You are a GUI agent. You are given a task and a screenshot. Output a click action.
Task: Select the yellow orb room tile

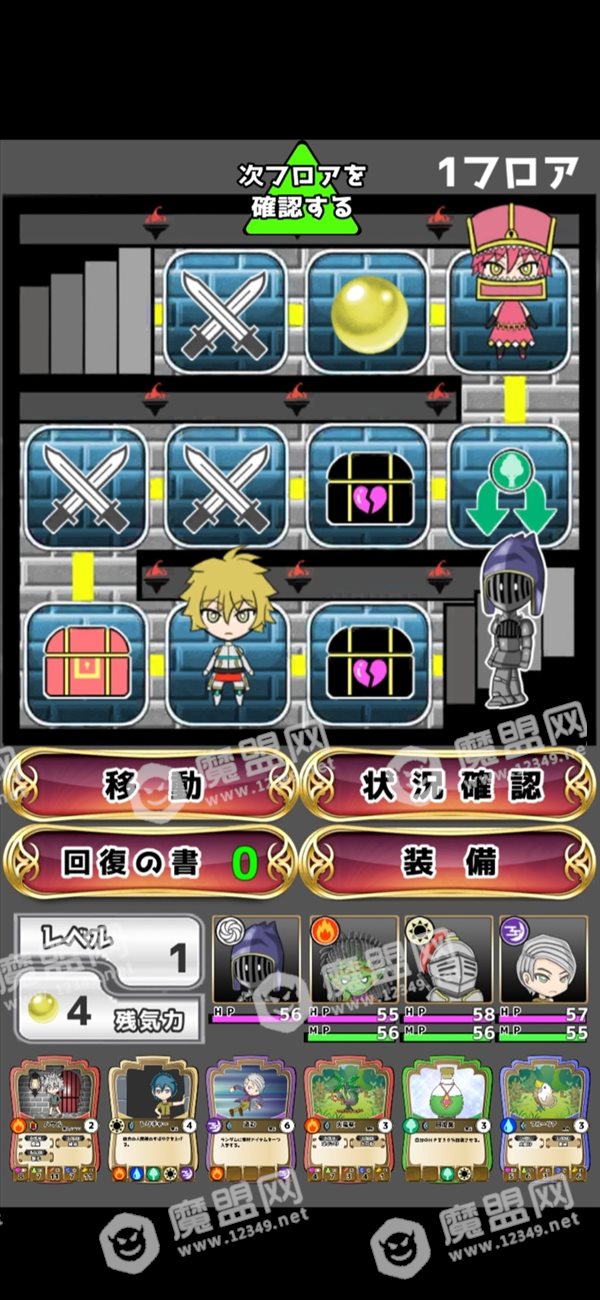pyautogui.click(x=367, y=311)
